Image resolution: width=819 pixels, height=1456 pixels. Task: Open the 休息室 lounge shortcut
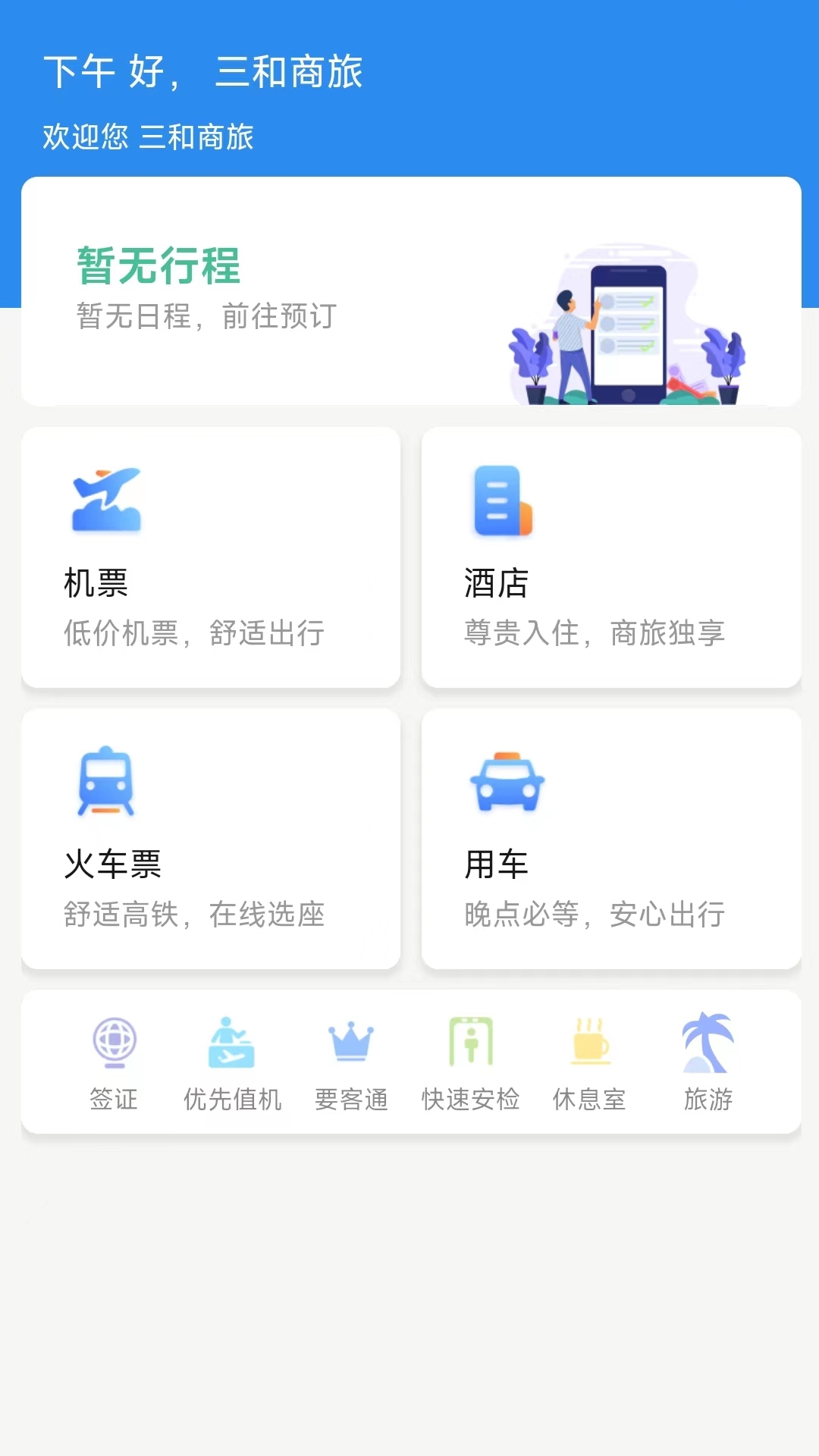[x=589, y=1062]
